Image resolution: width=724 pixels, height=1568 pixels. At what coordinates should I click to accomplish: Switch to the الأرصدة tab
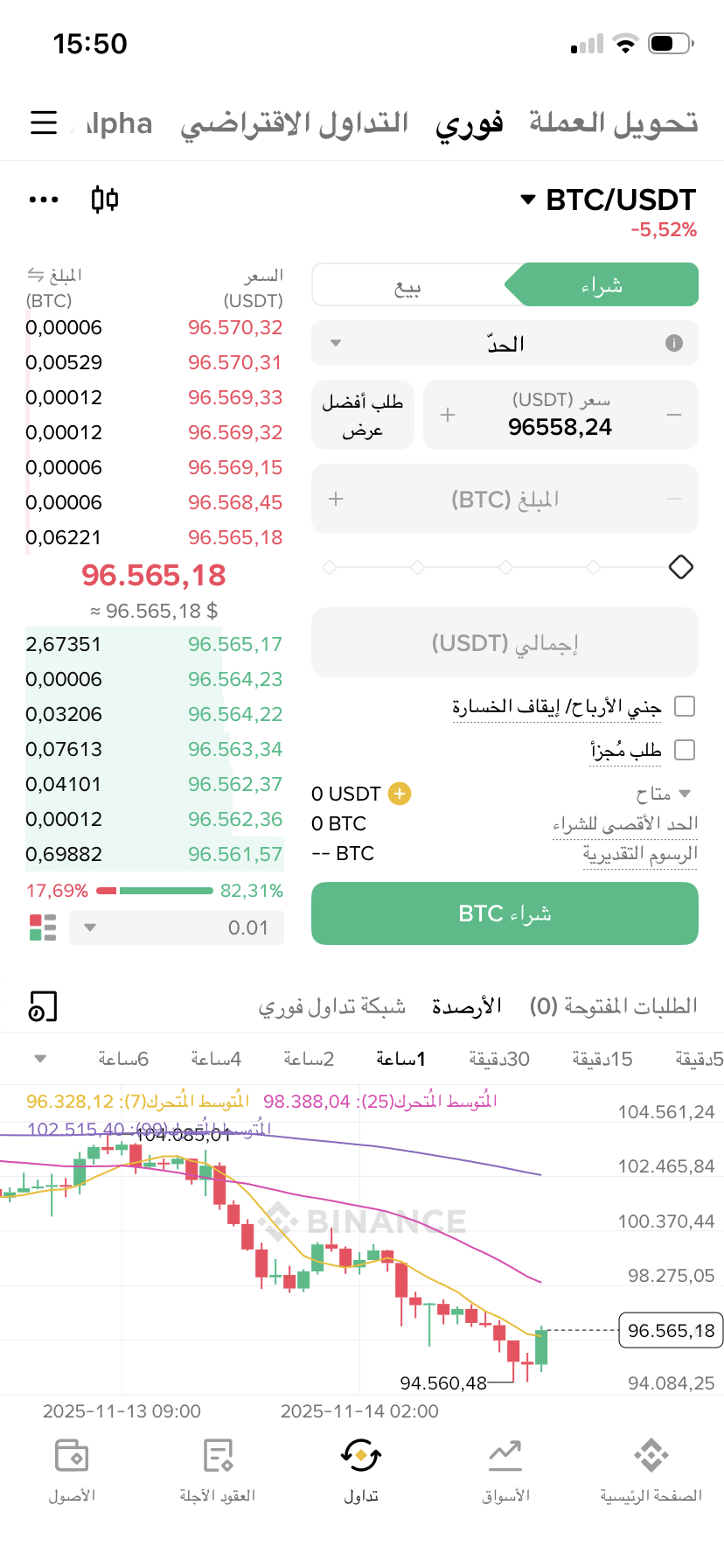(x=467, y=1006)
